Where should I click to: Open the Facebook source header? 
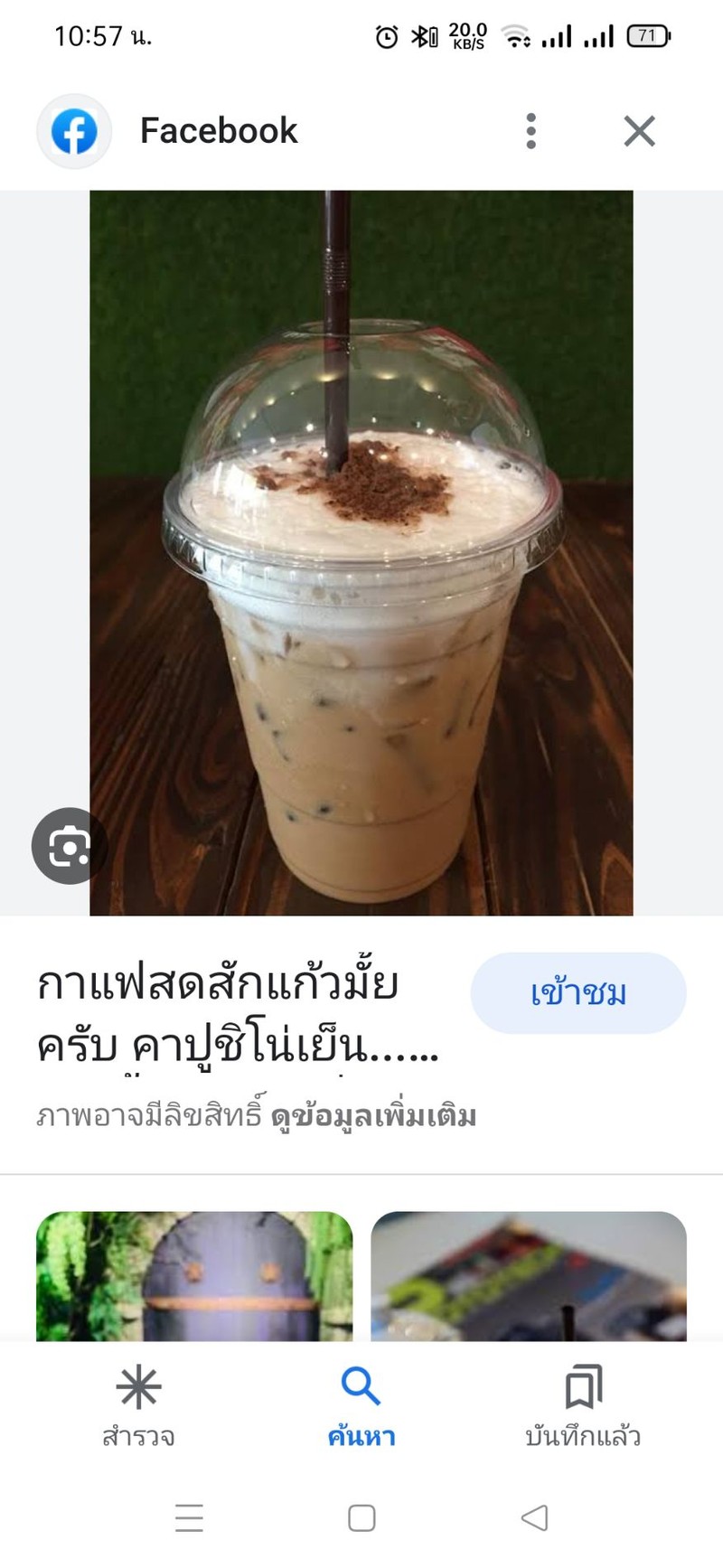[217, 131]
